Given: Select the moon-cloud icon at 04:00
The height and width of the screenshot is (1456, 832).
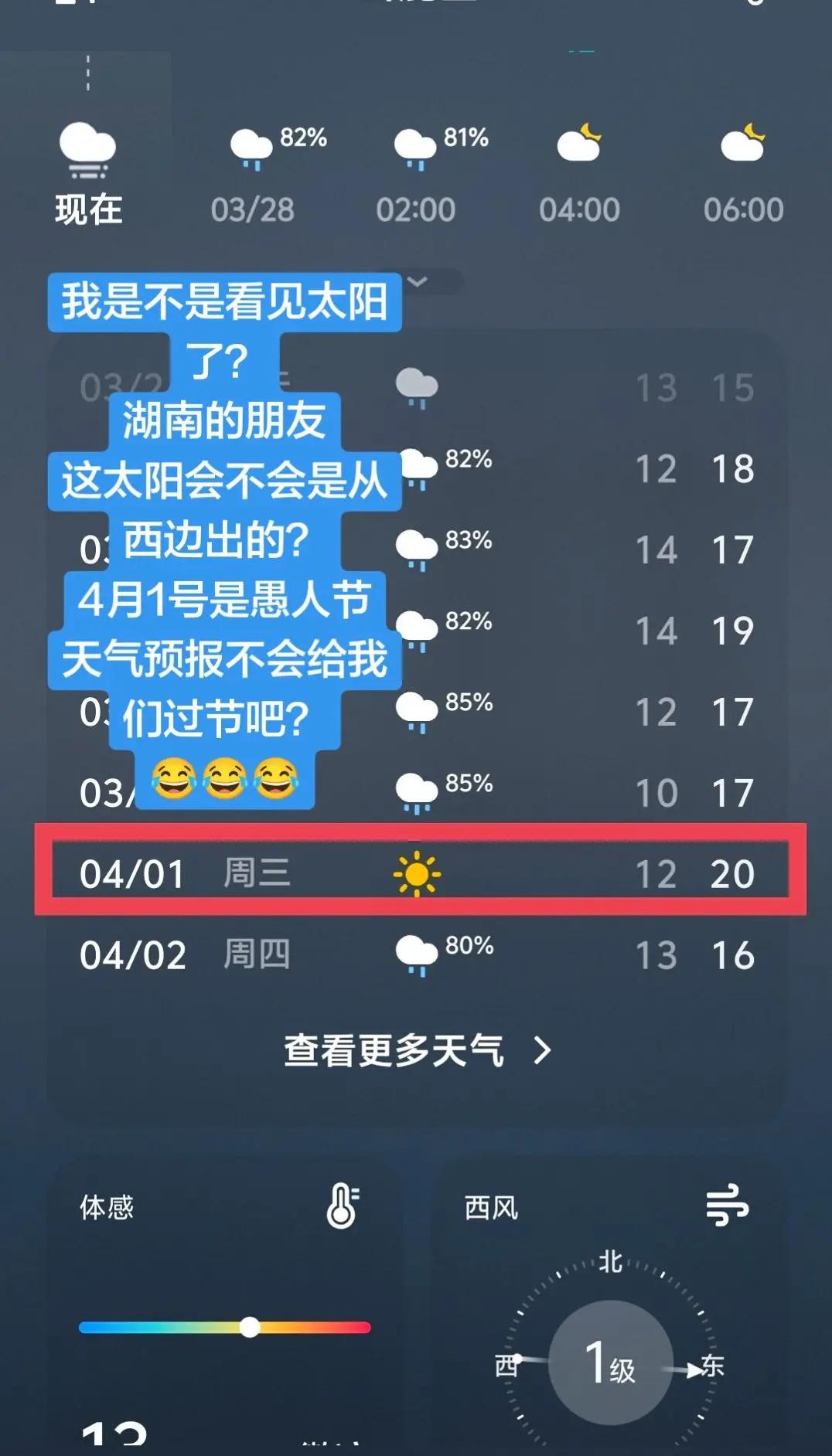Looking at the screenshot, I should [x=581, y=142].
